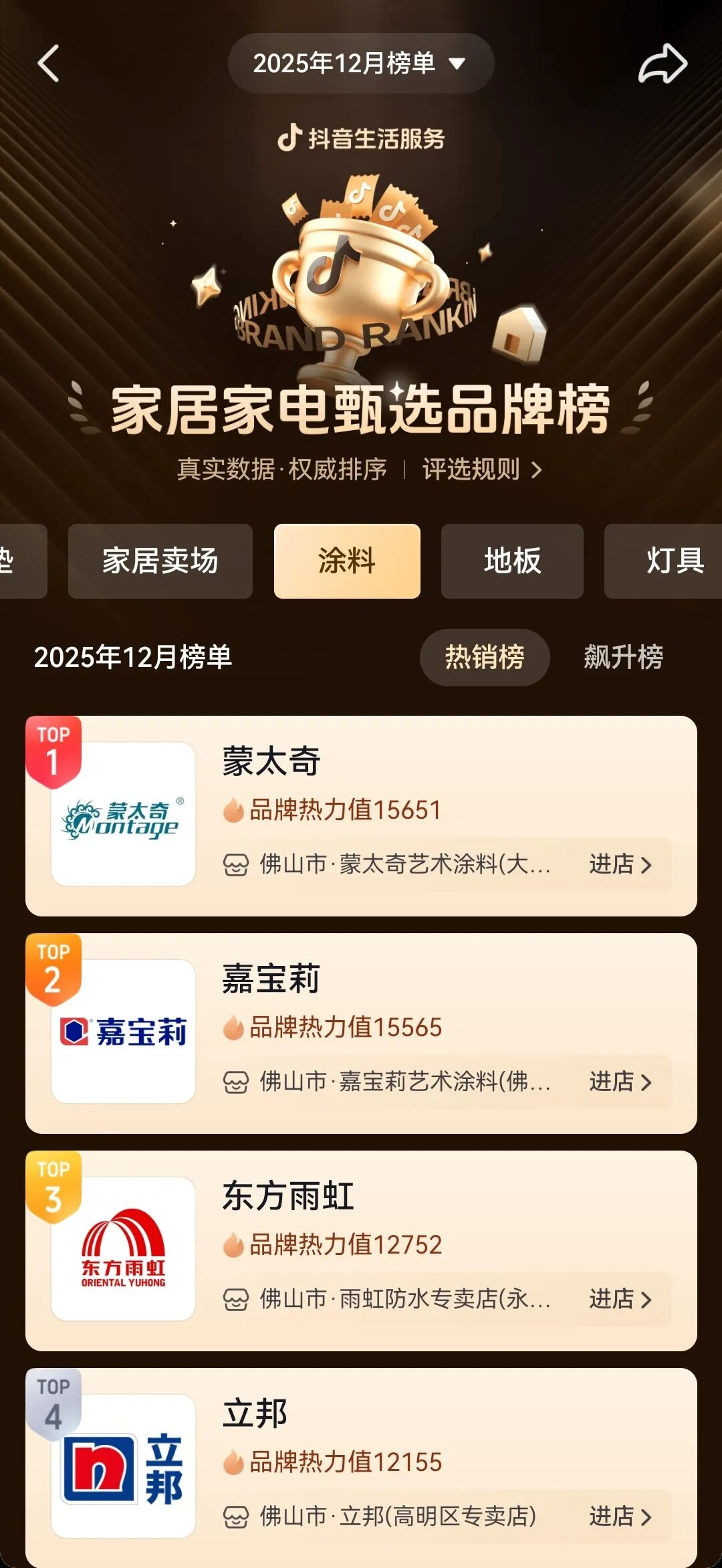Tap 进店 for 雨虹防水专卖店
The height and width of the screenshot is (1568, 722).
click(620, 1299)
